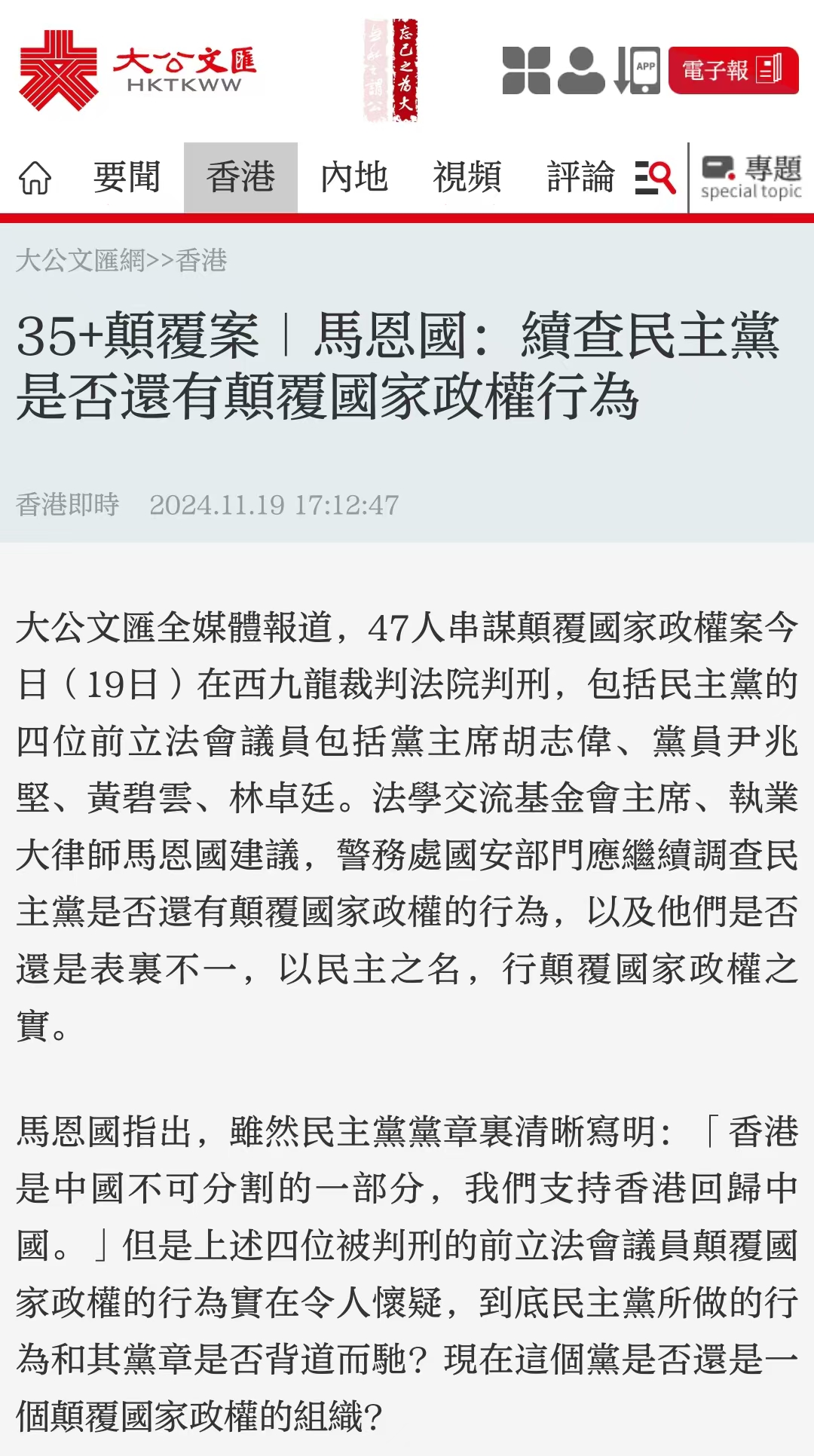Viewport: 814px width, 1456px height.
Task: Tap the 大公文匯網 breadcrumb link
Action: pyautogui.click(x=80, y=261)
